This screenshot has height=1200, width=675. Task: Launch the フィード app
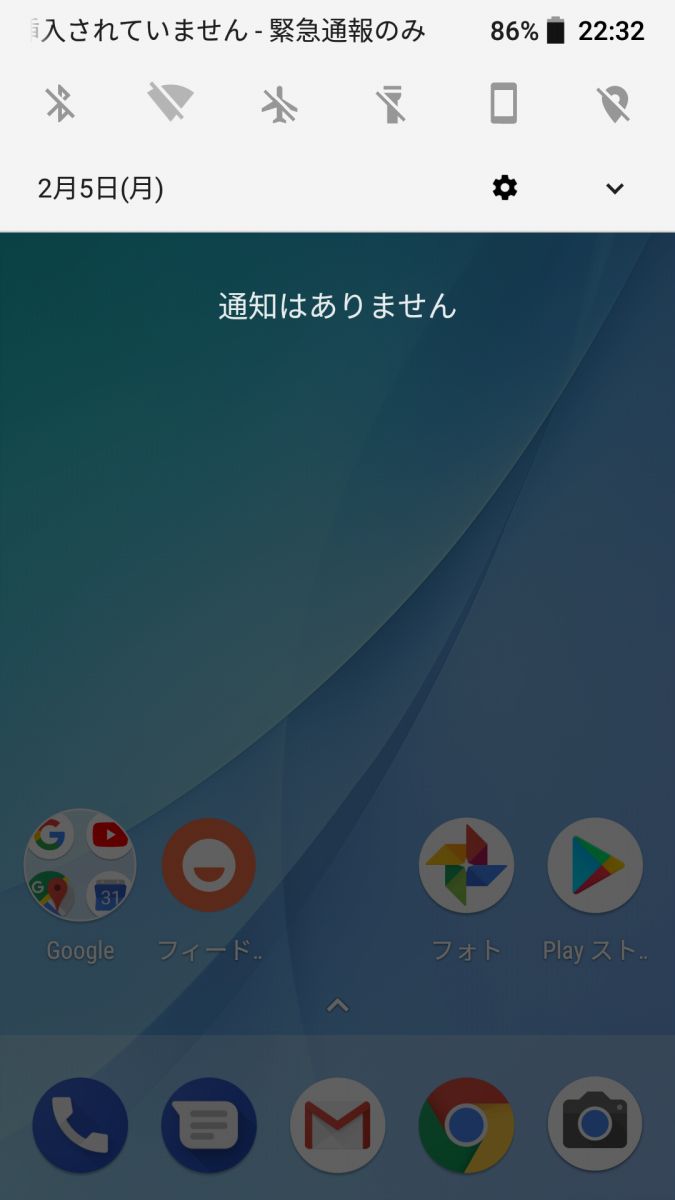point(209,865)
